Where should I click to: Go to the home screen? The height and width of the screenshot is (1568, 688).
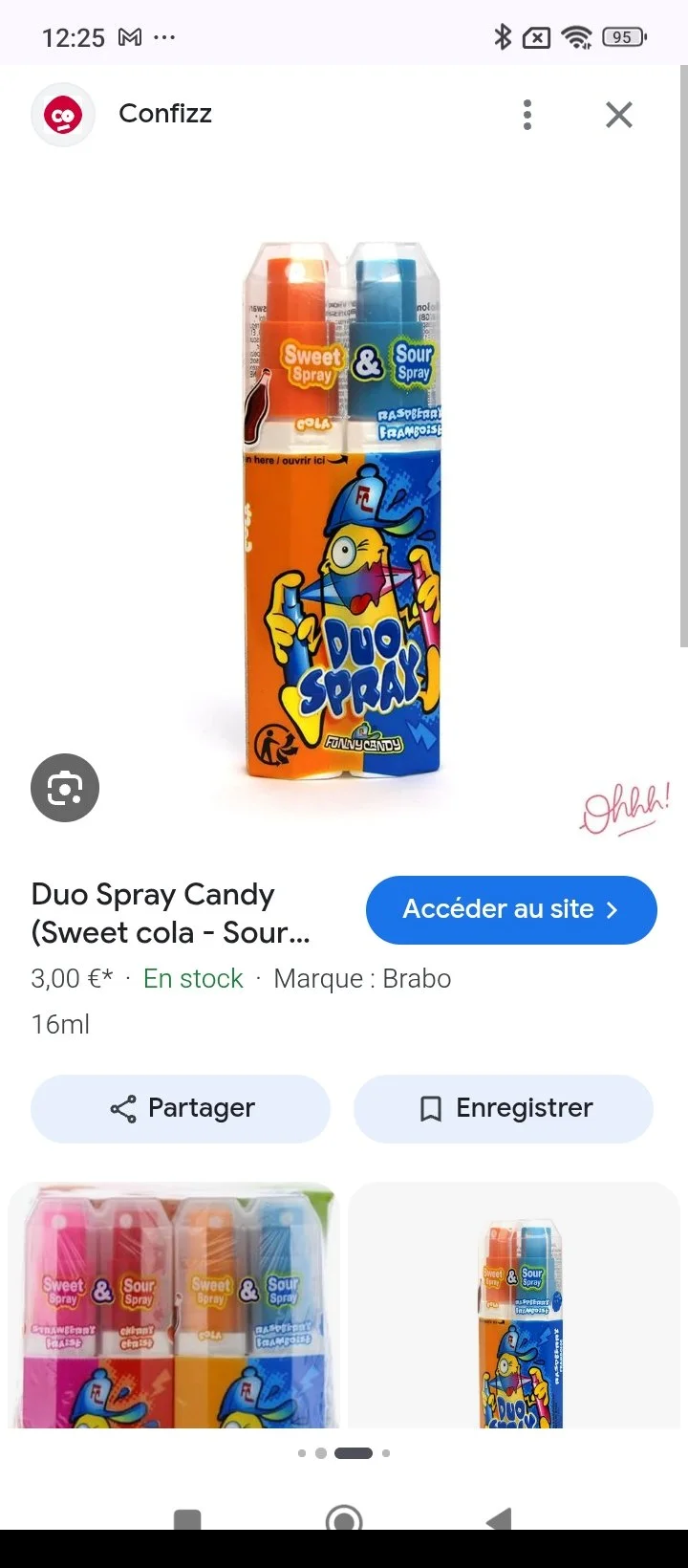(x=344, y=1519)
